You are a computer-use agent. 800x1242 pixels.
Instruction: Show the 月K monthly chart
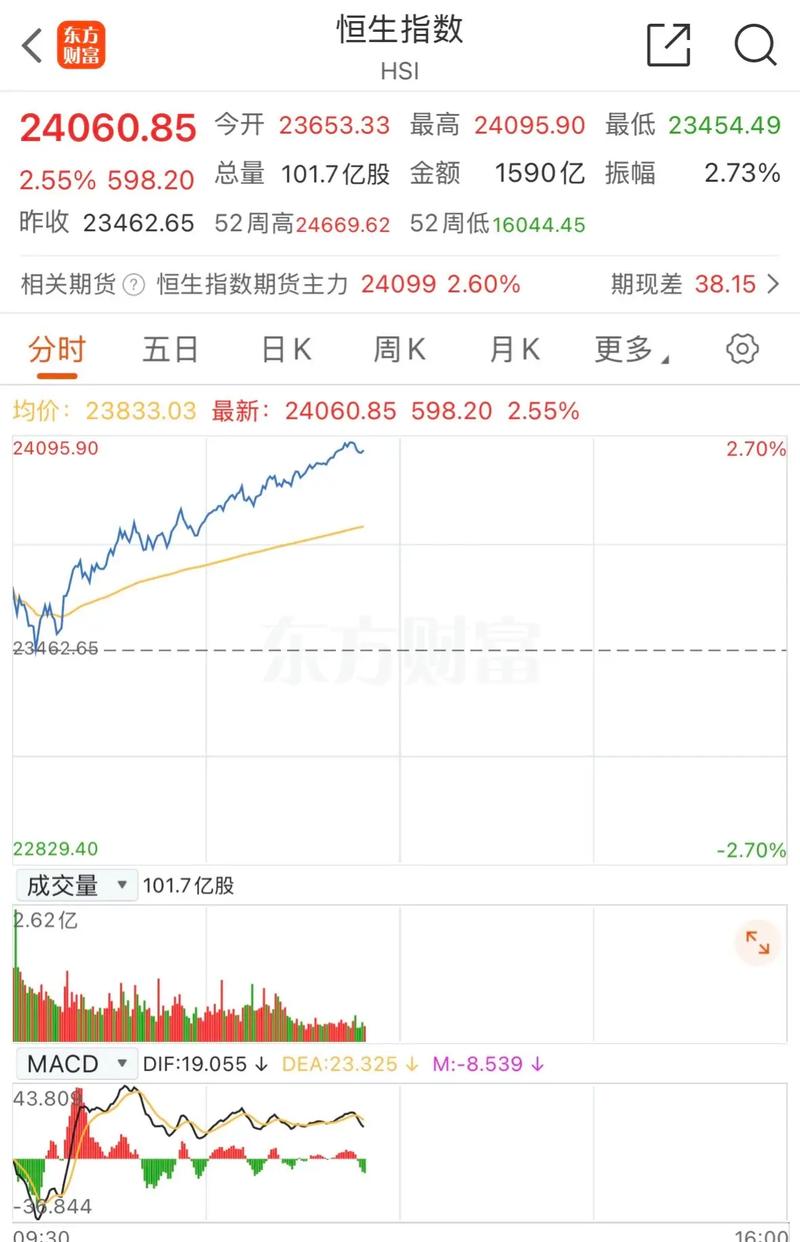(x=514, y=349)
